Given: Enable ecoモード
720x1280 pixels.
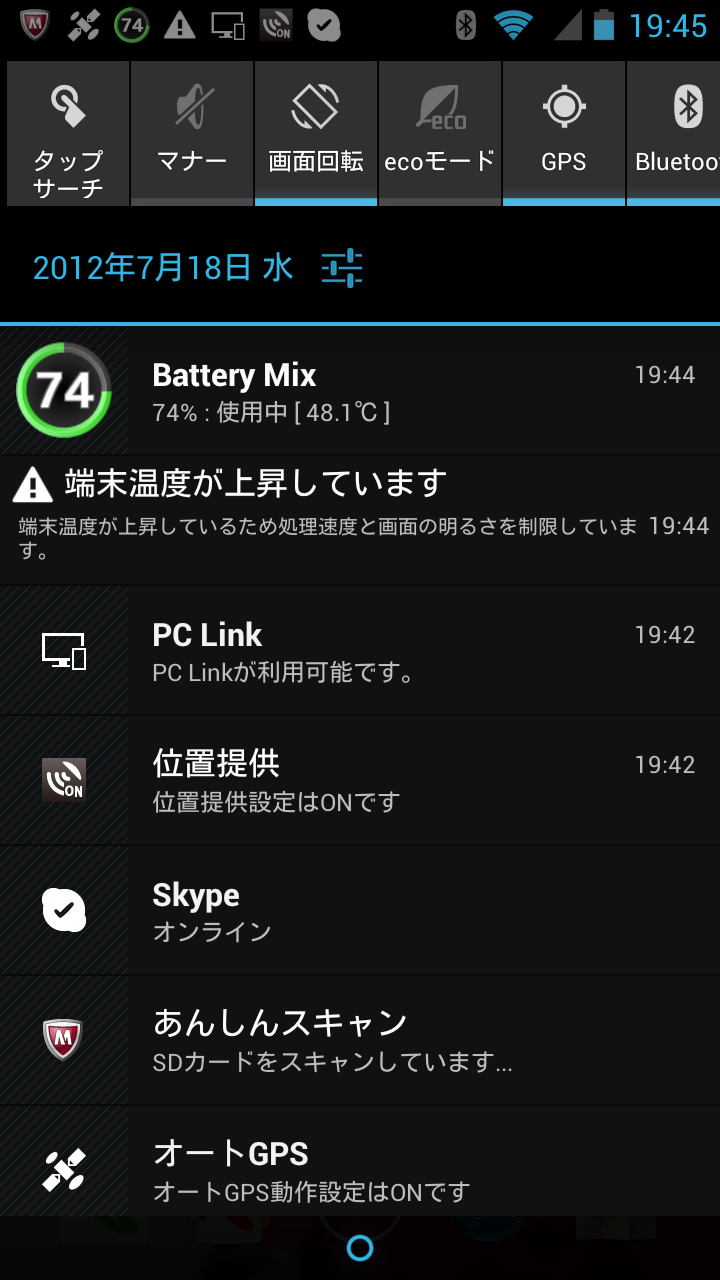Looking at the screenshot, I should coord(440,133).
